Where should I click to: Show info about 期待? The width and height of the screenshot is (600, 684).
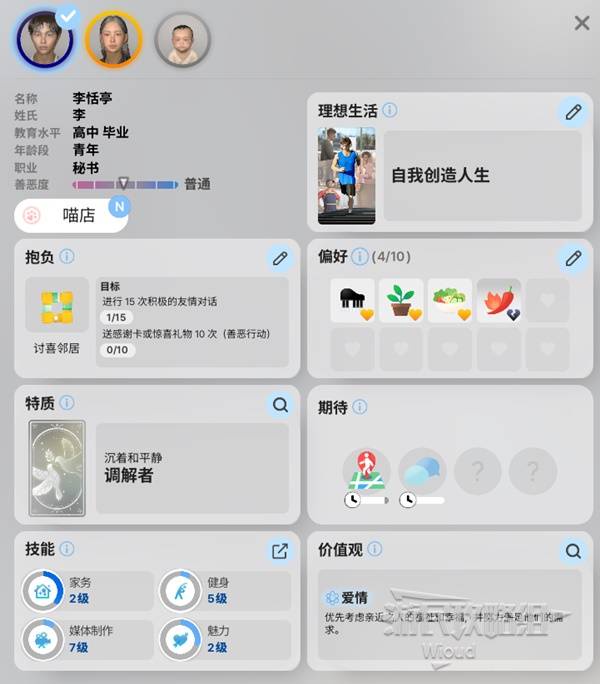pos(360,406)
